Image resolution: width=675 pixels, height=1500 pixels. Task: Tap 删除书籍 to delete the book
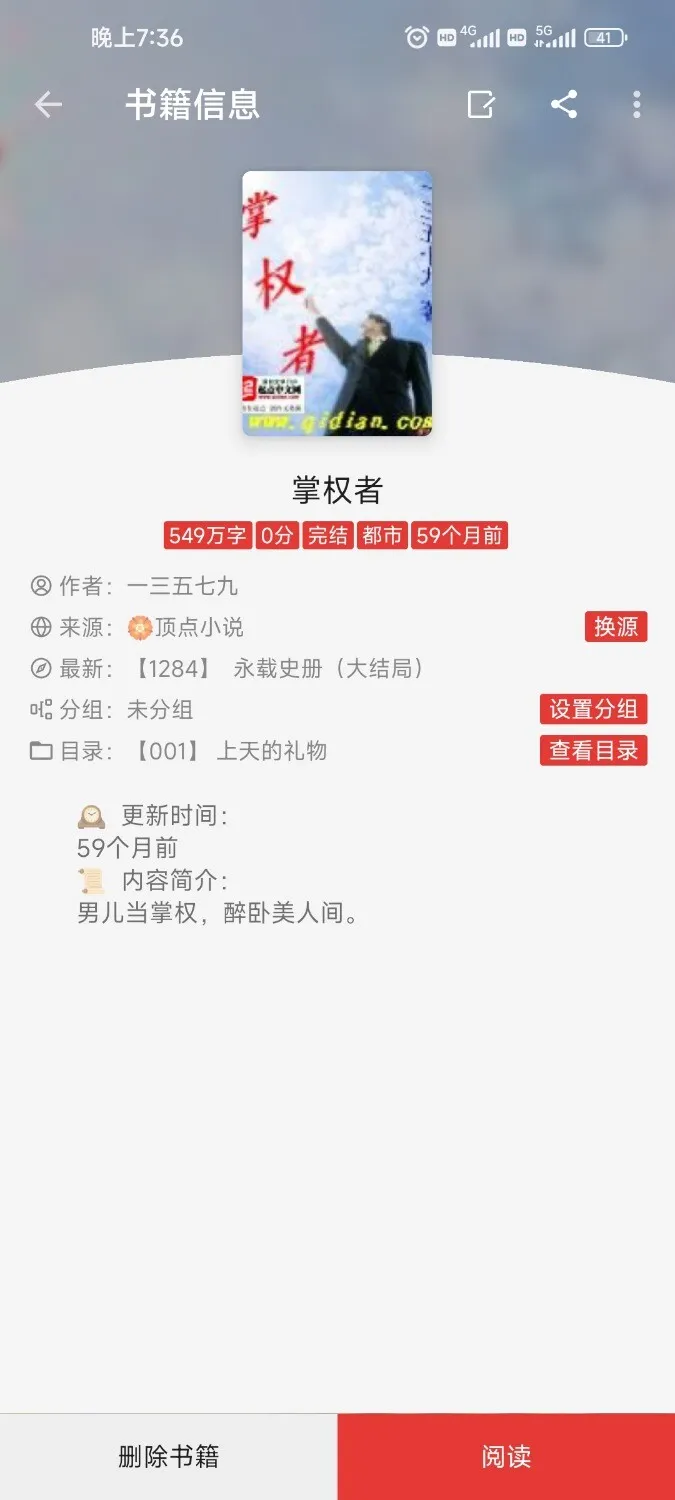click(x=168, y=1456)
